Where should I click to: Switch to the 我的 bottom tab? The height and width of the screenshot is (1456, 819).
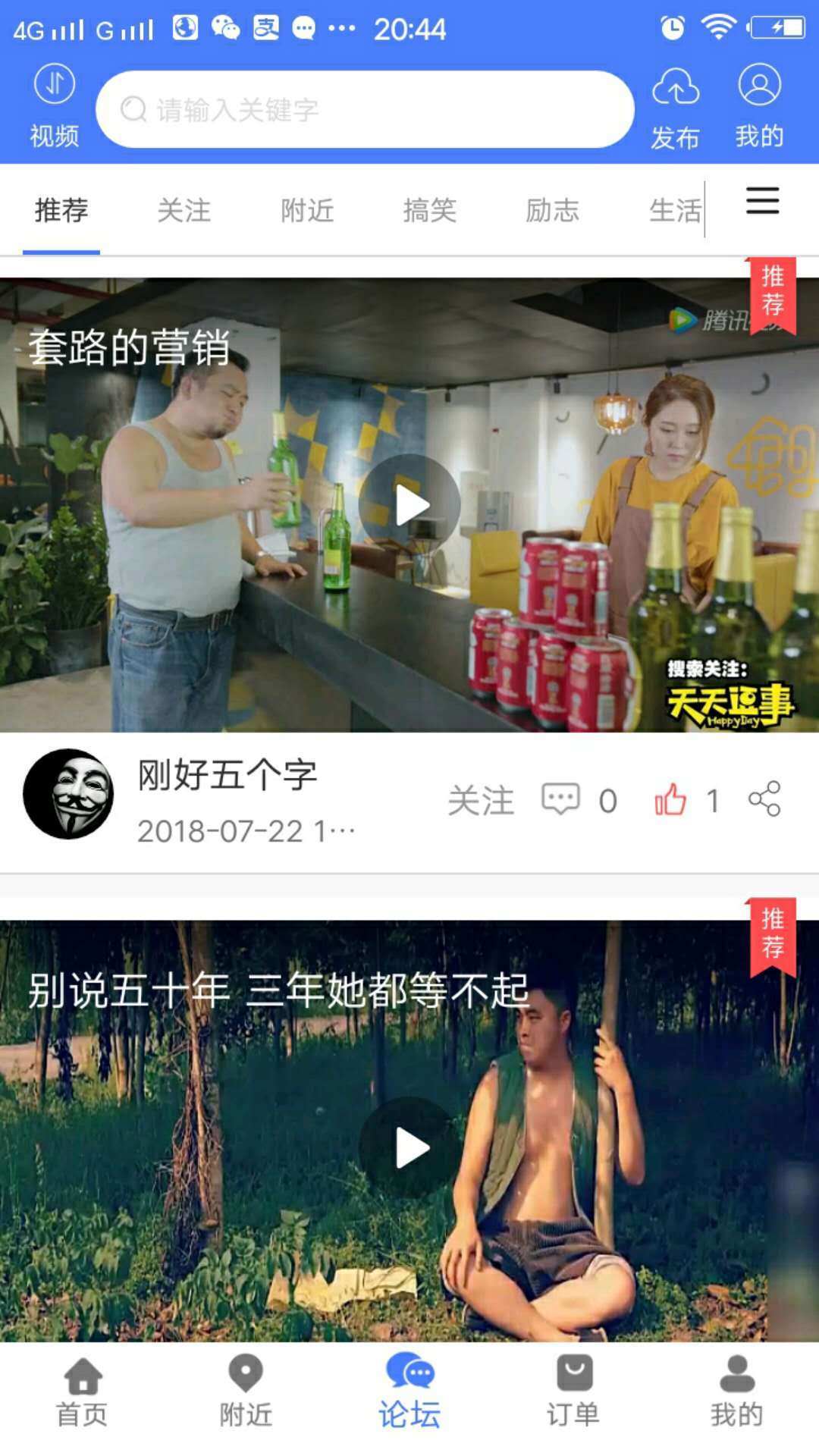(736, 1392)
